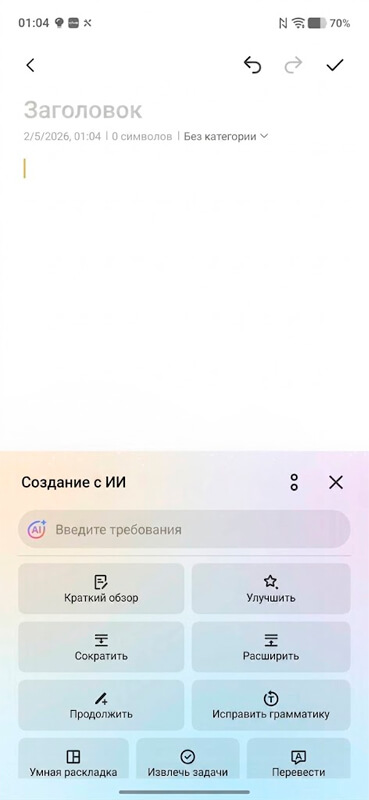Undo the last edit
Viewport: 369px width, 800px height.
252,65
